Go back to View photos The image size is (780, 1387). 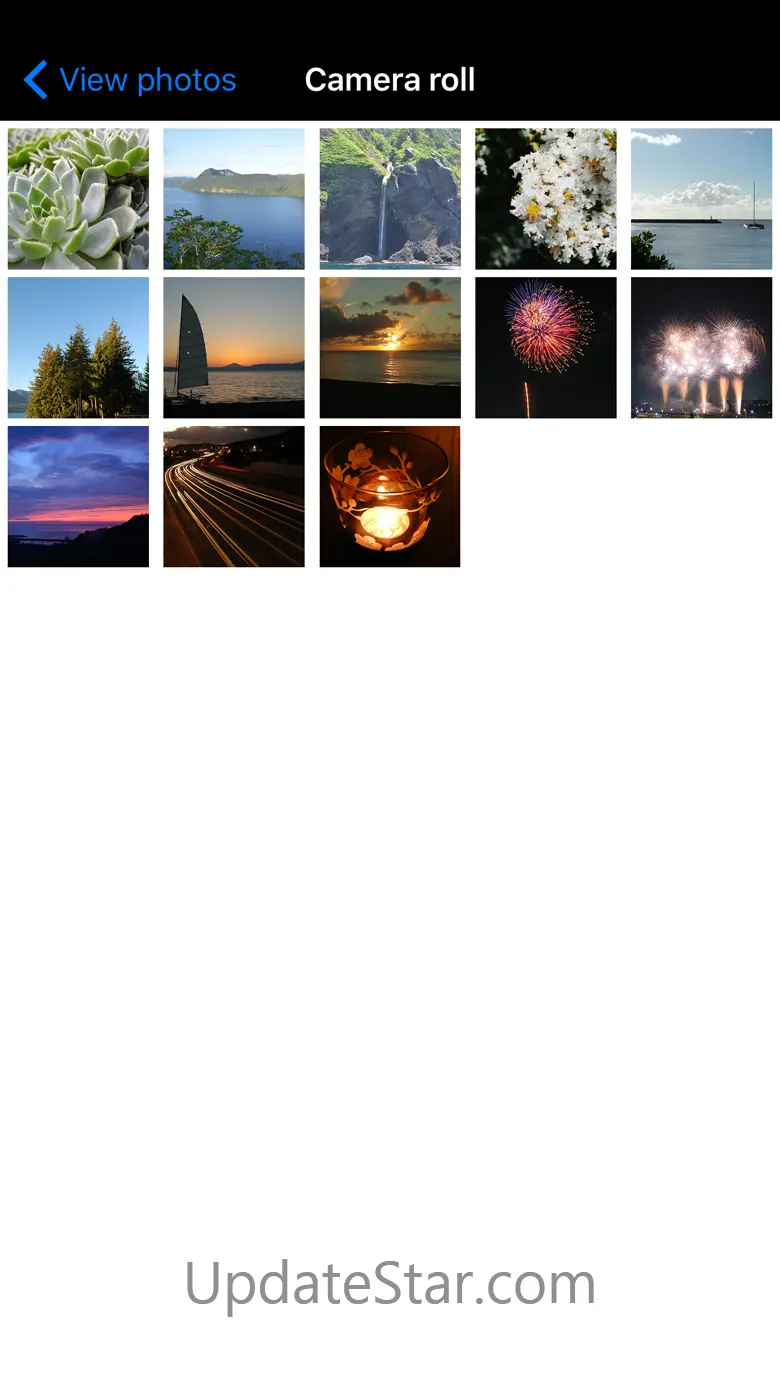130,80
